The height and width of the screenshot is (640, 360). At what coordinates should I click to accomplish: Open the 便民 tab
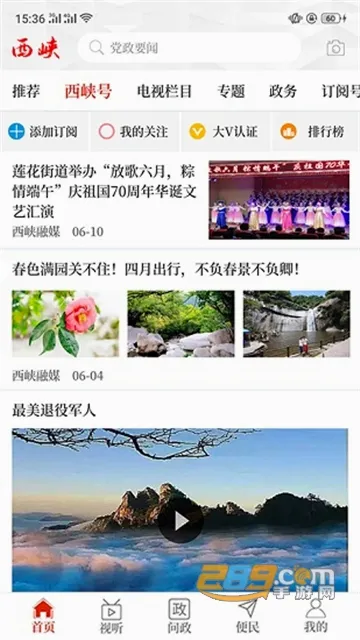248,616
